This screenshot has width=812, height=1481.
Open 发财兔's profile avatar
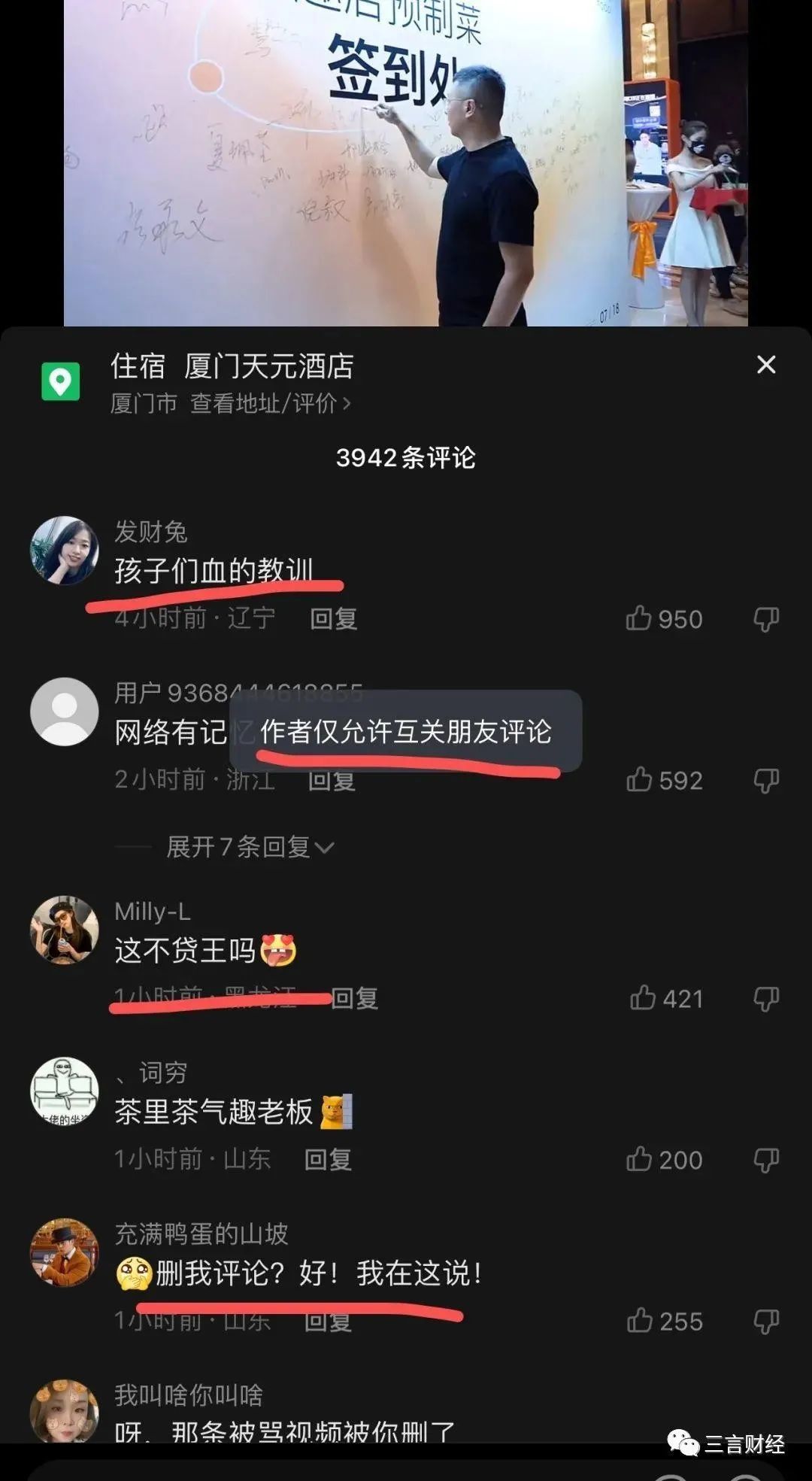point(64,550)
